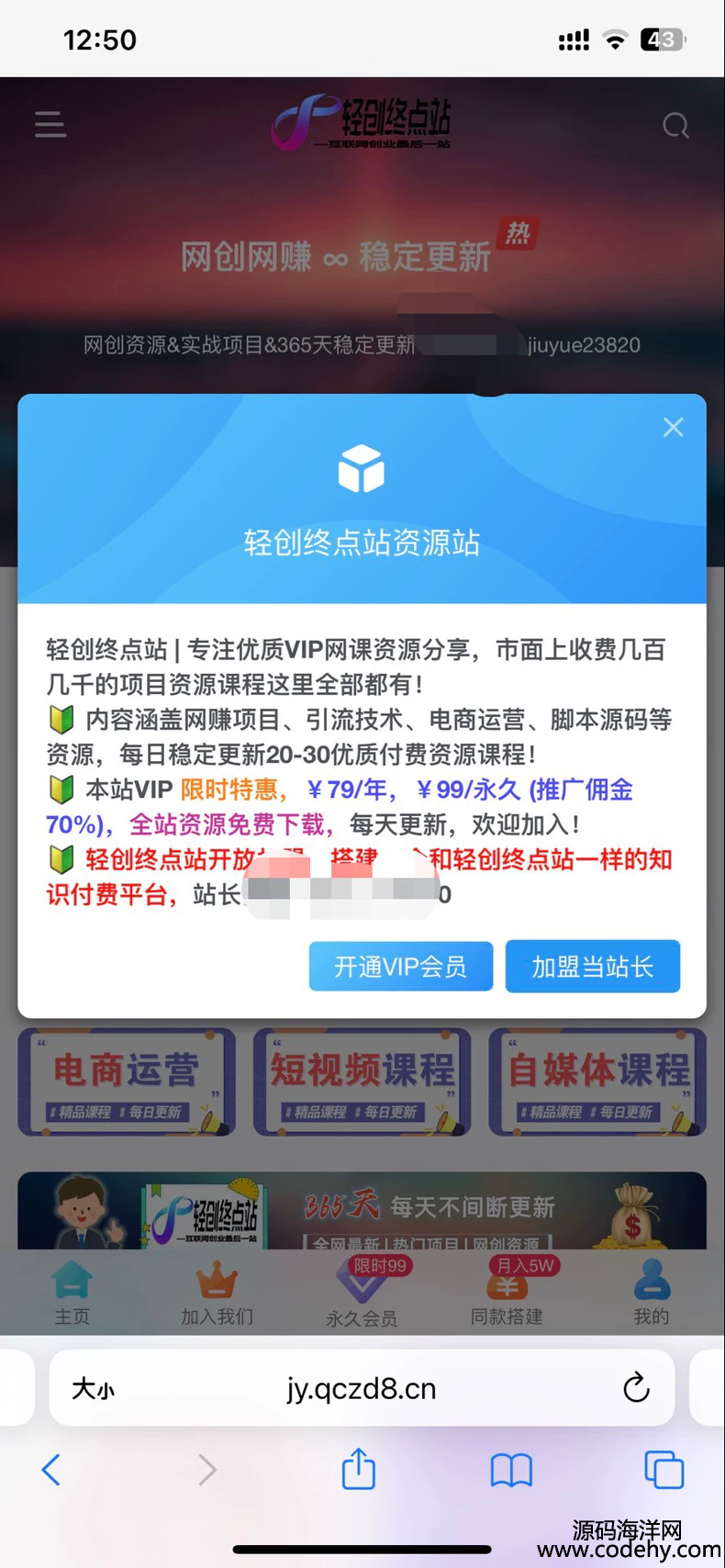725x1568 pixels.
Task: Open the 短视频课程 card
Action: pos(362,1081)
